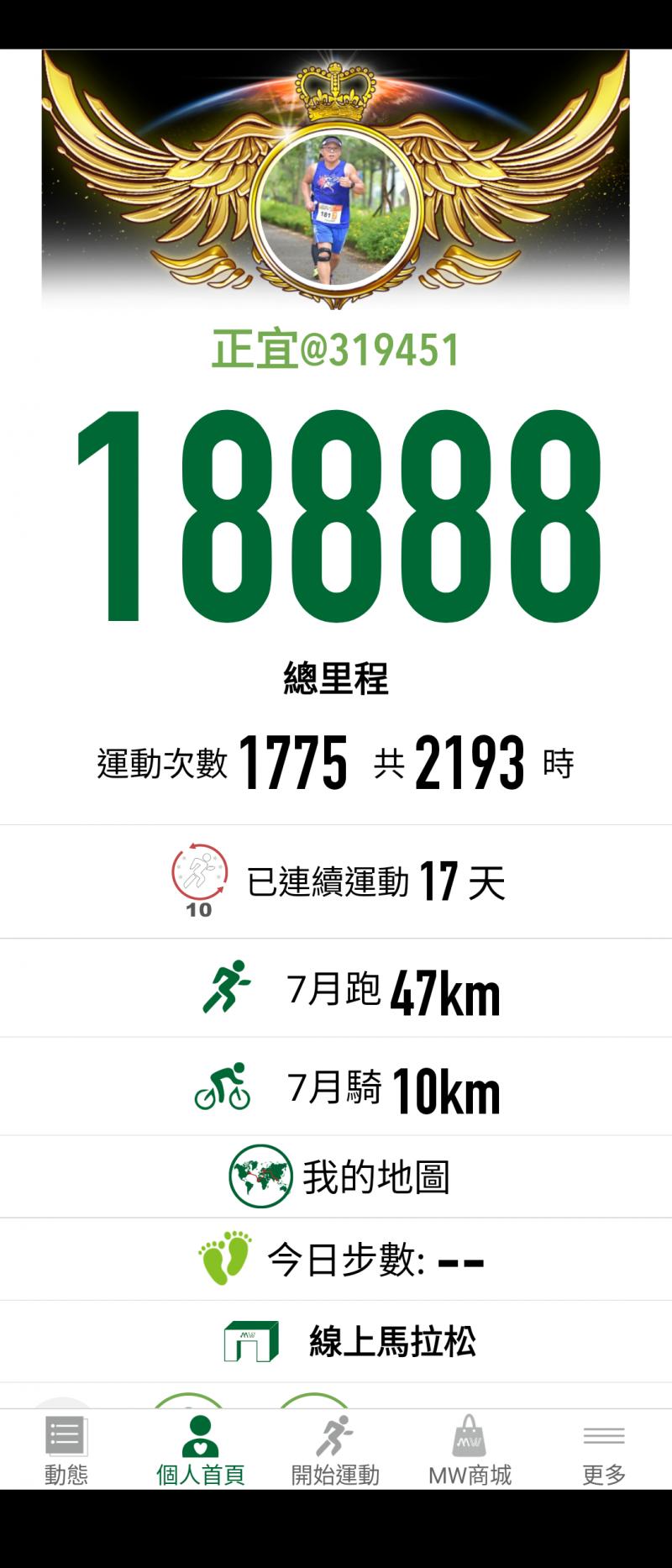Open 7月騎 10km cycling stats

[347, 1088]
